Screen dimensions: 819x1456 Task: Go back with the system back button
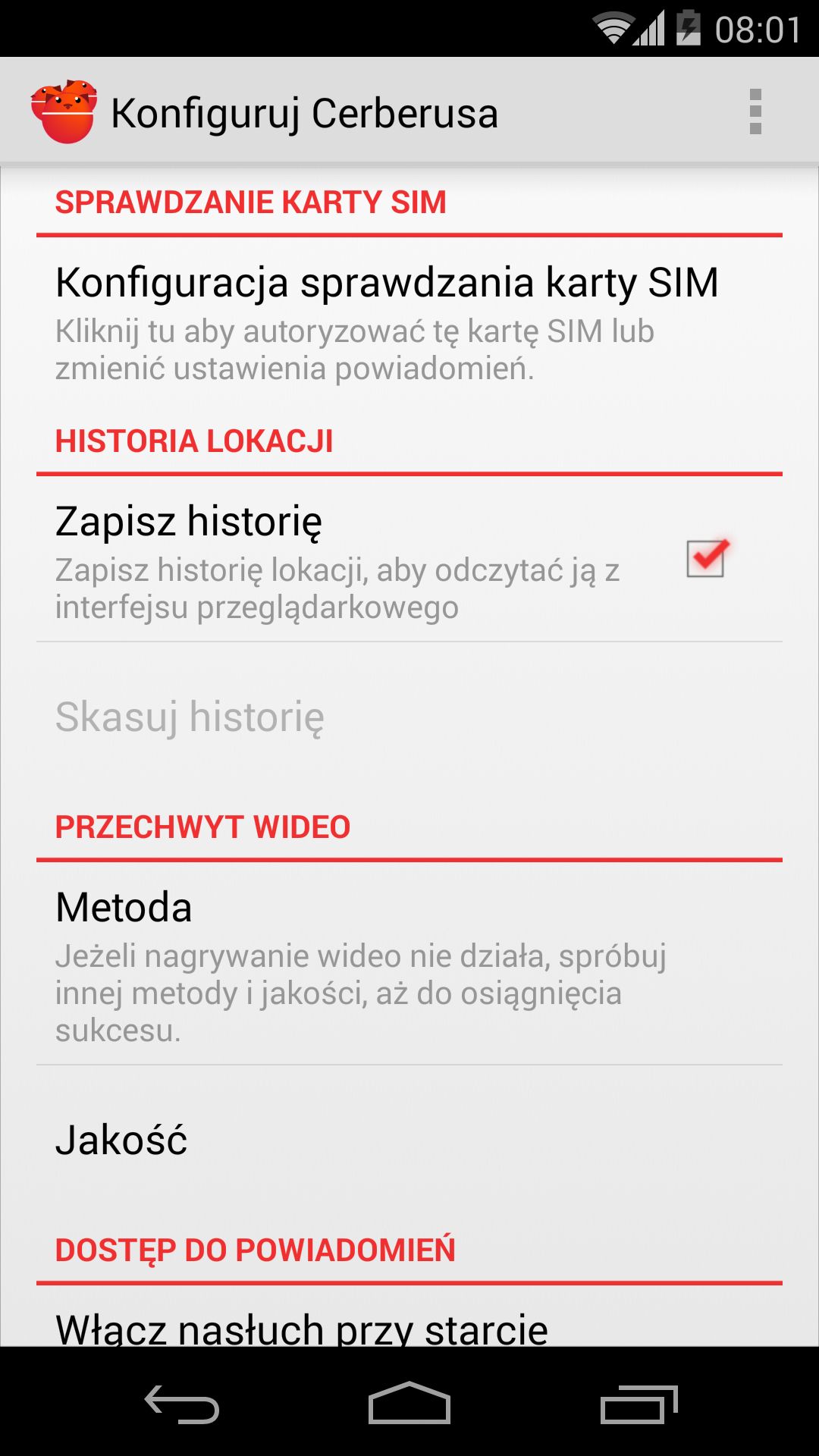[182, 1404]
